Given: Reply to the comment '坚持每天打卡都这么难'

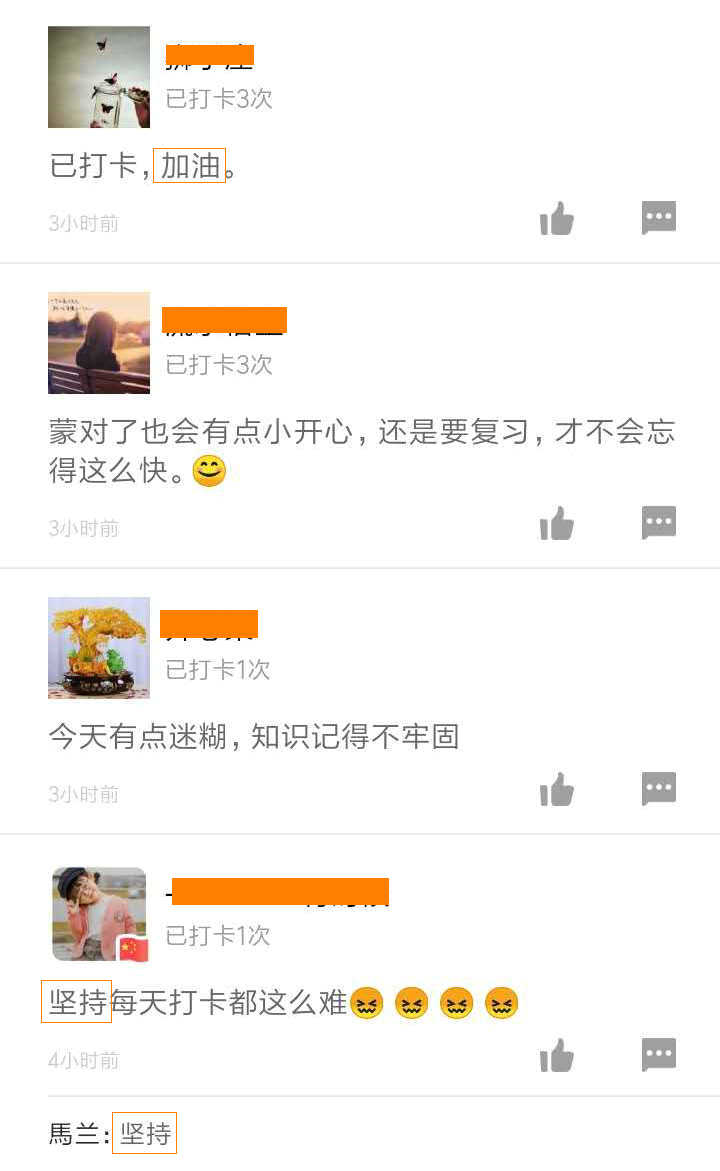Looking at the screenshot, I should coord(659,1055).
